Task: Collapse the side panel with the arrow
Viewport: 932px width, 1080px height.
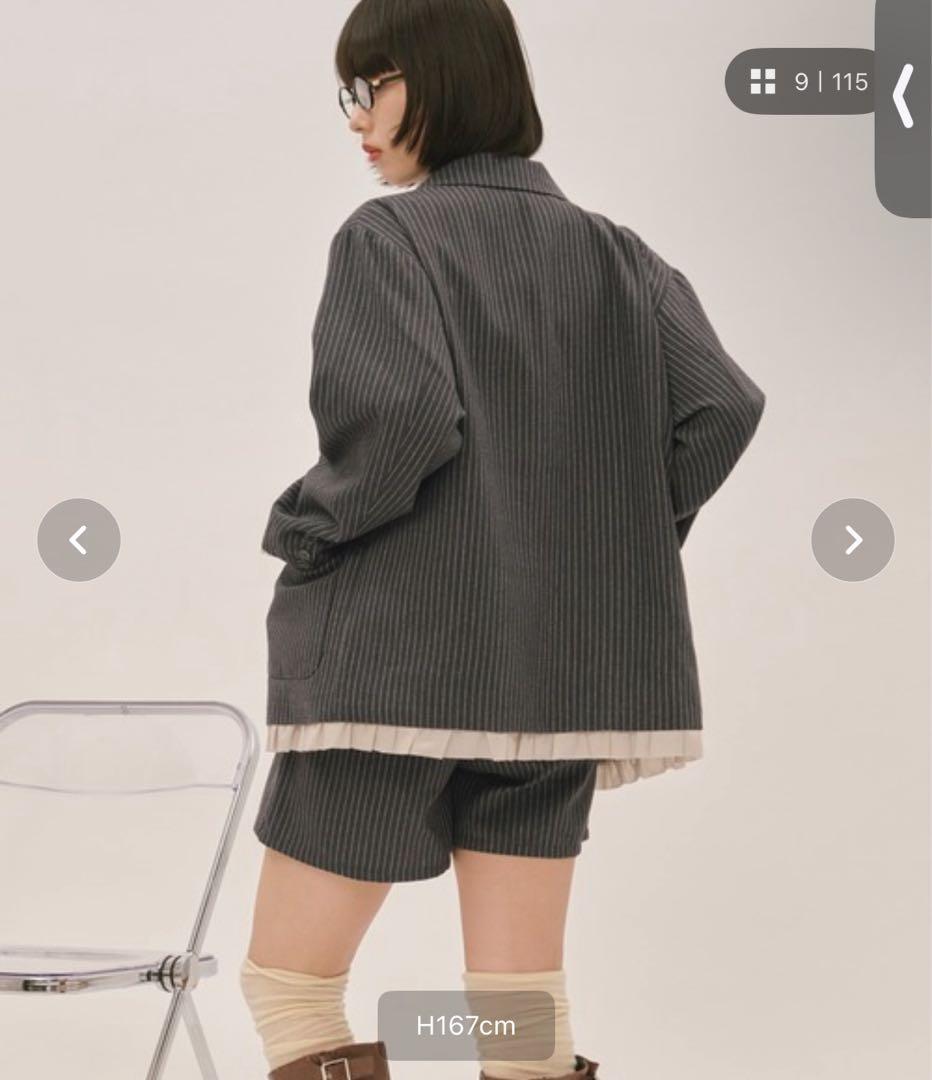Action: [904, 96]
